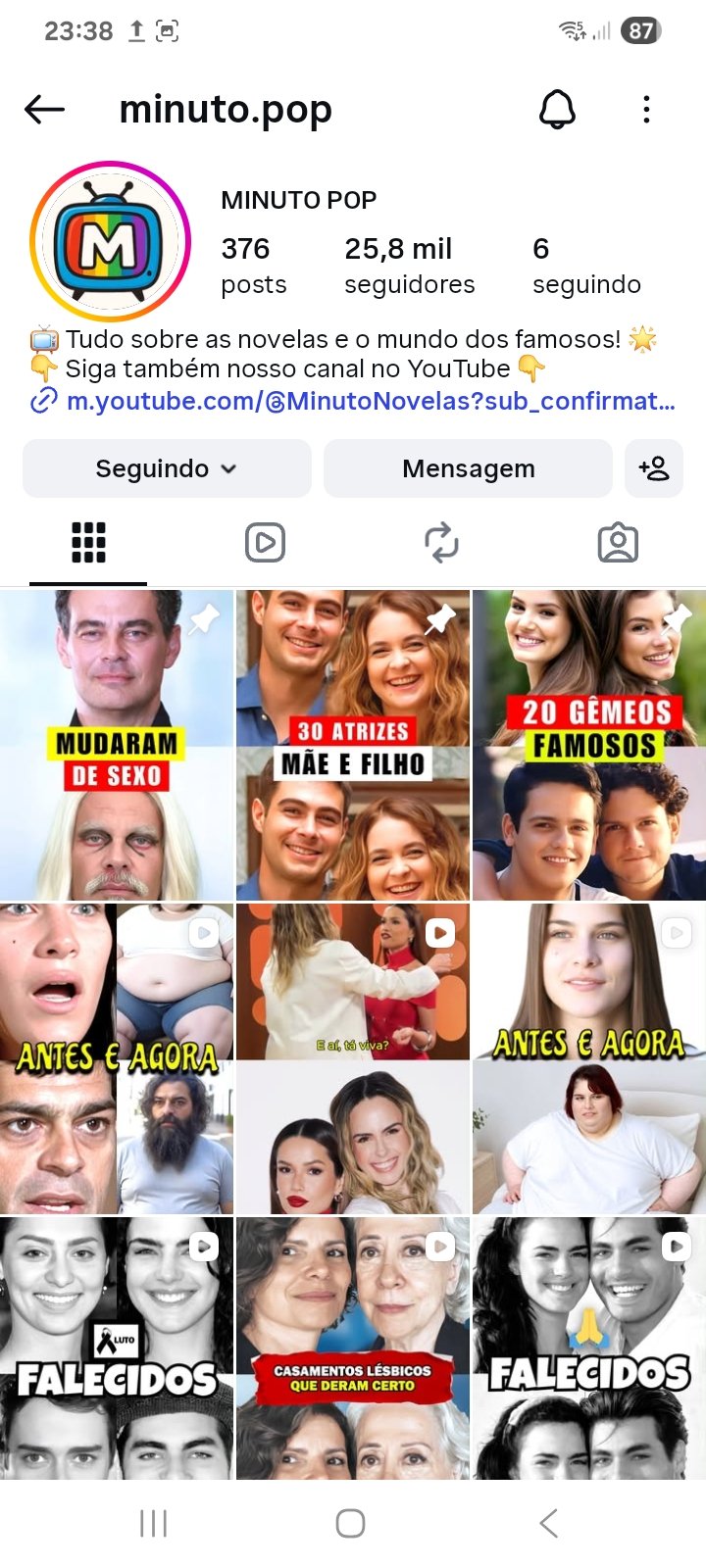Open the 'Mudaram de sexo' pinned post
Viewport: 706px width, 1568px height.
(117, 745)
